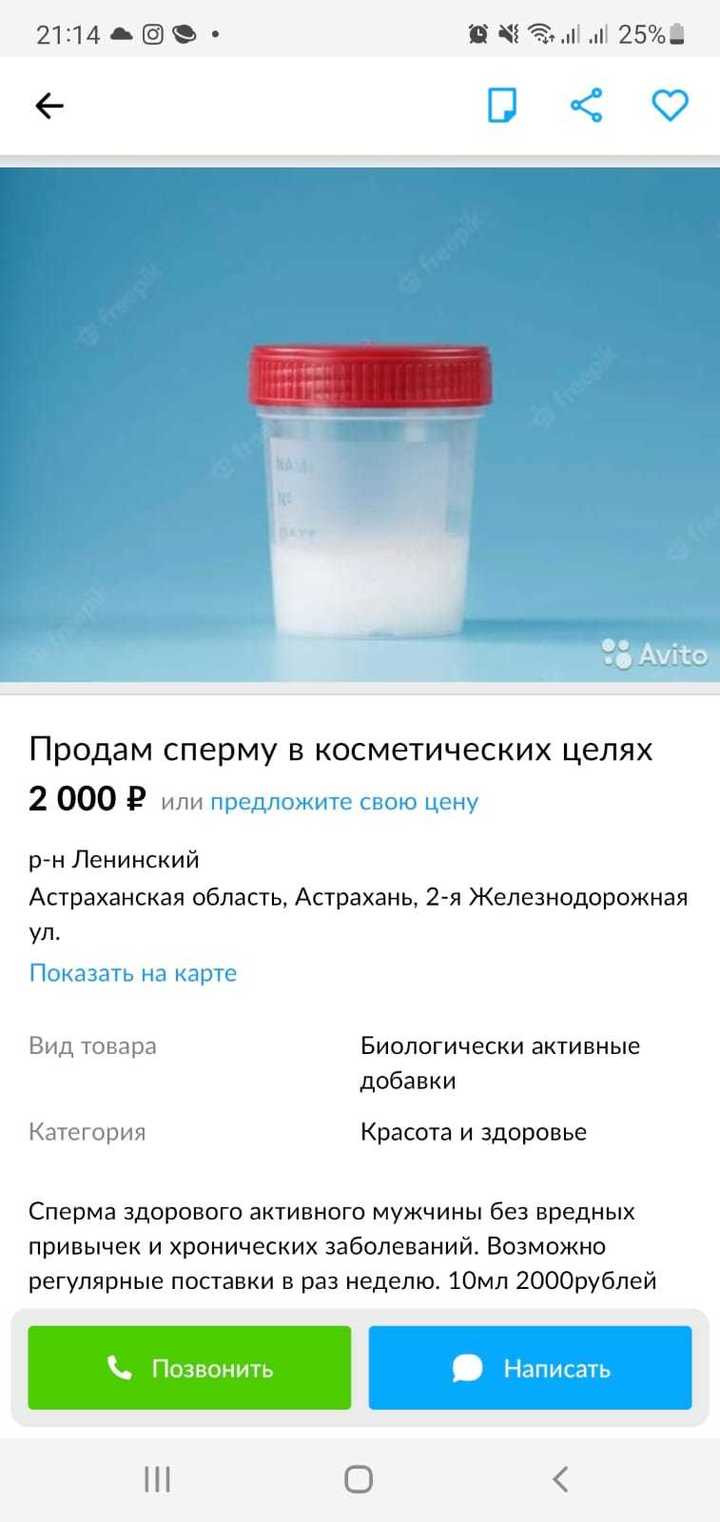This screenshot has height=1522, width=720.
Task: Message the seller via Написать
Action: [530, 1368]
